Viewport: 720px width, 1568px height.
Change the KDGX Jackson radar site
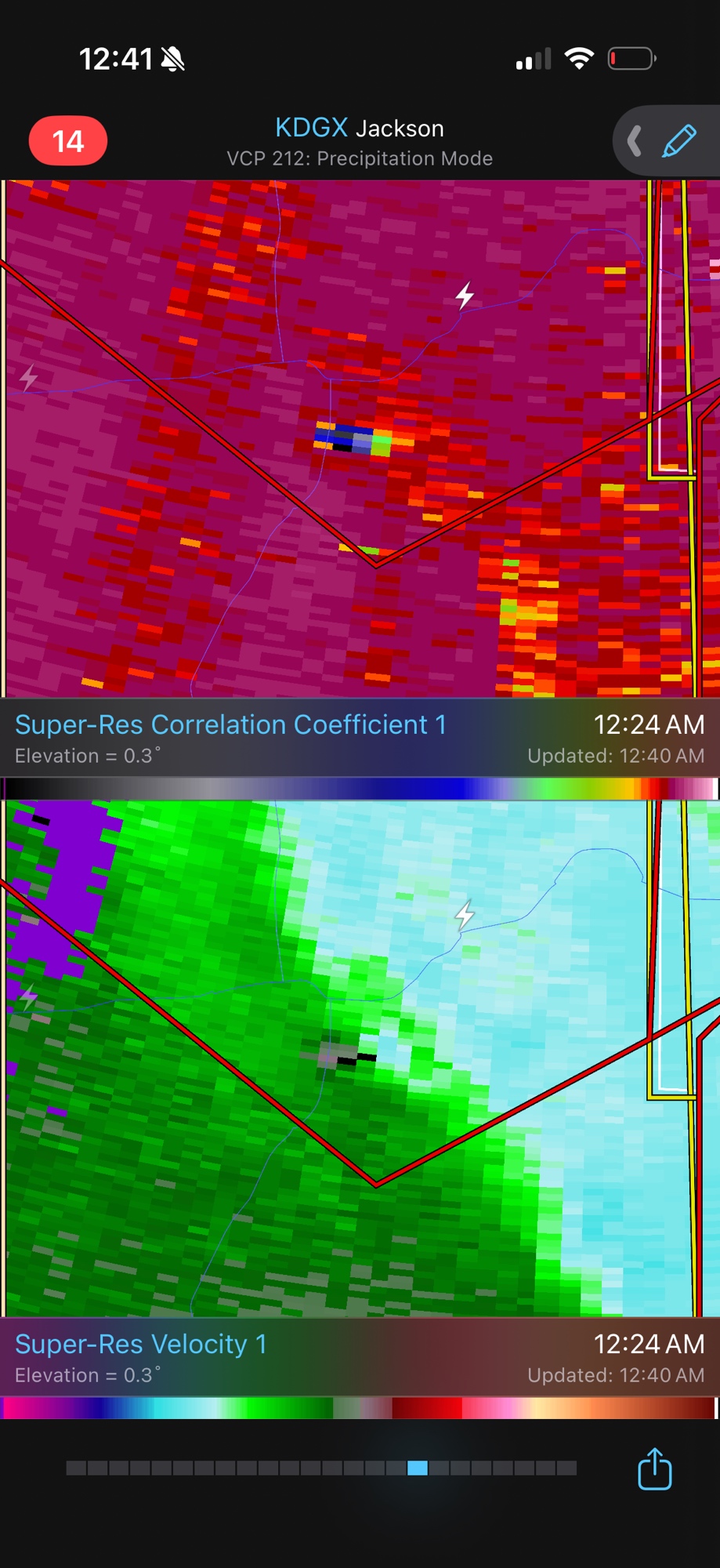pos(360,128)
